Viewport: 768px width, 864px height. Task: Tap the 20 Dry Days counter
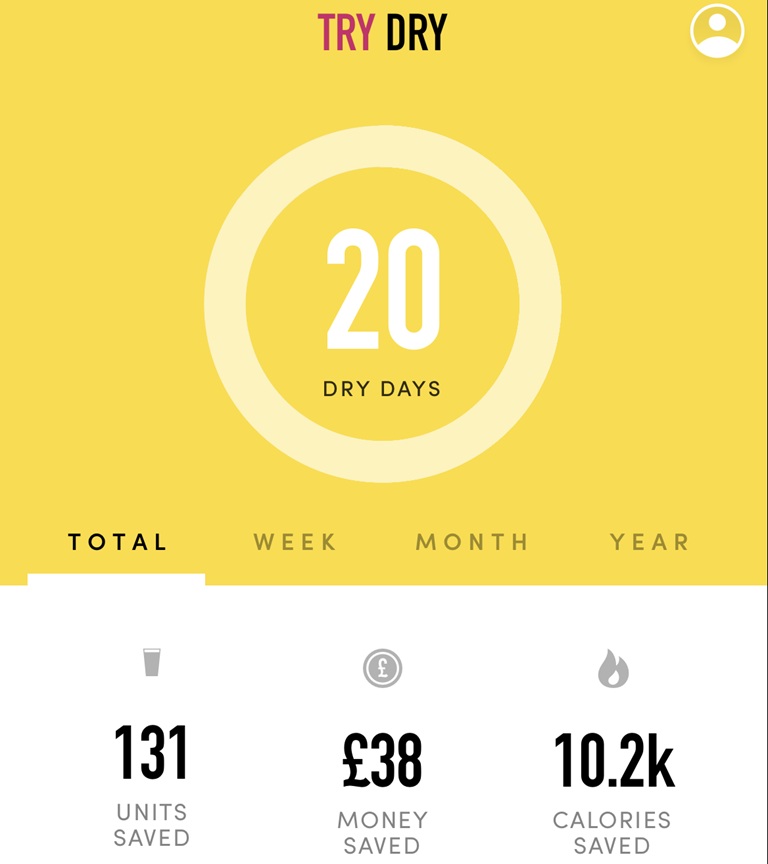(x=383, y=290)
